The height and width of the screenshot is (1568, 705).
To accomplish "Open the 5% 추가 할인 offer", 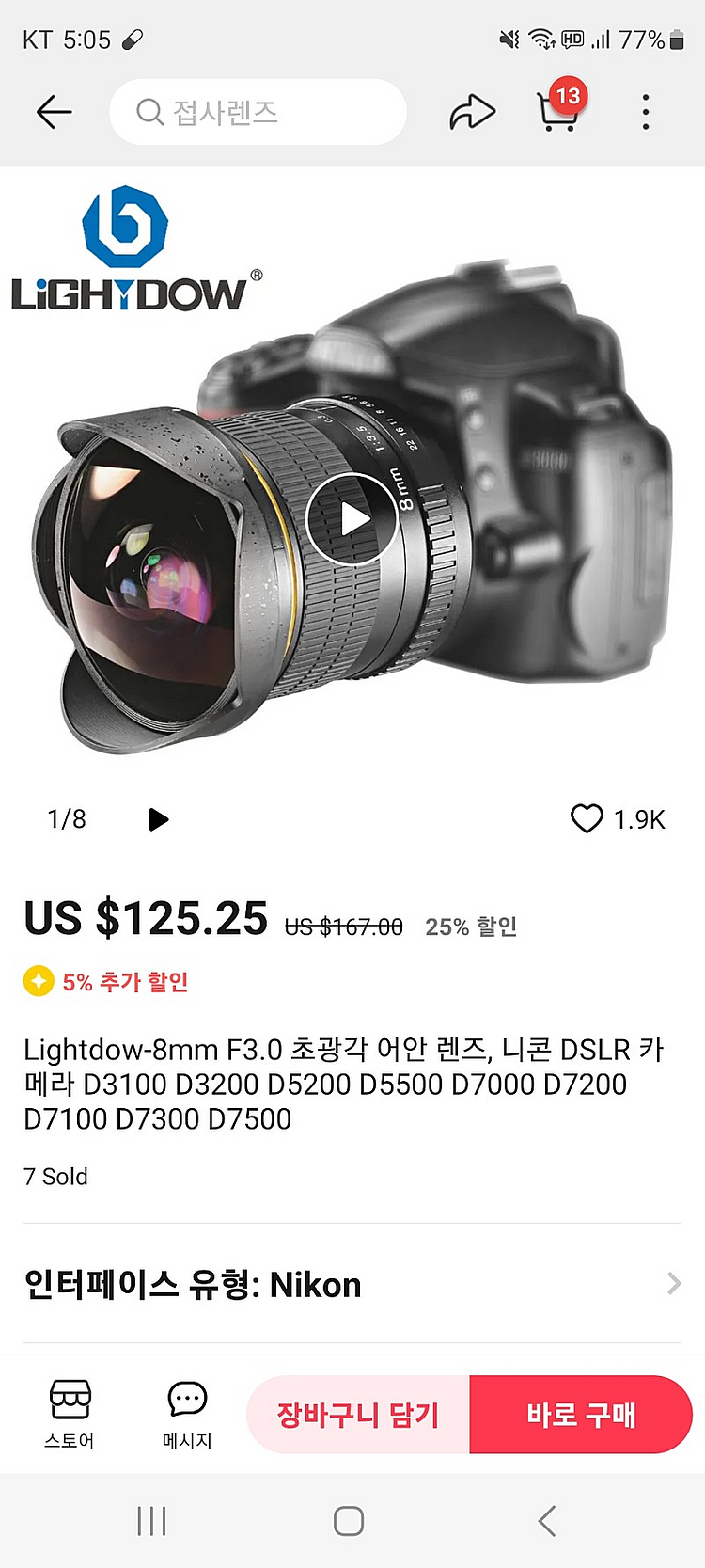I will (x=107, y=982).
